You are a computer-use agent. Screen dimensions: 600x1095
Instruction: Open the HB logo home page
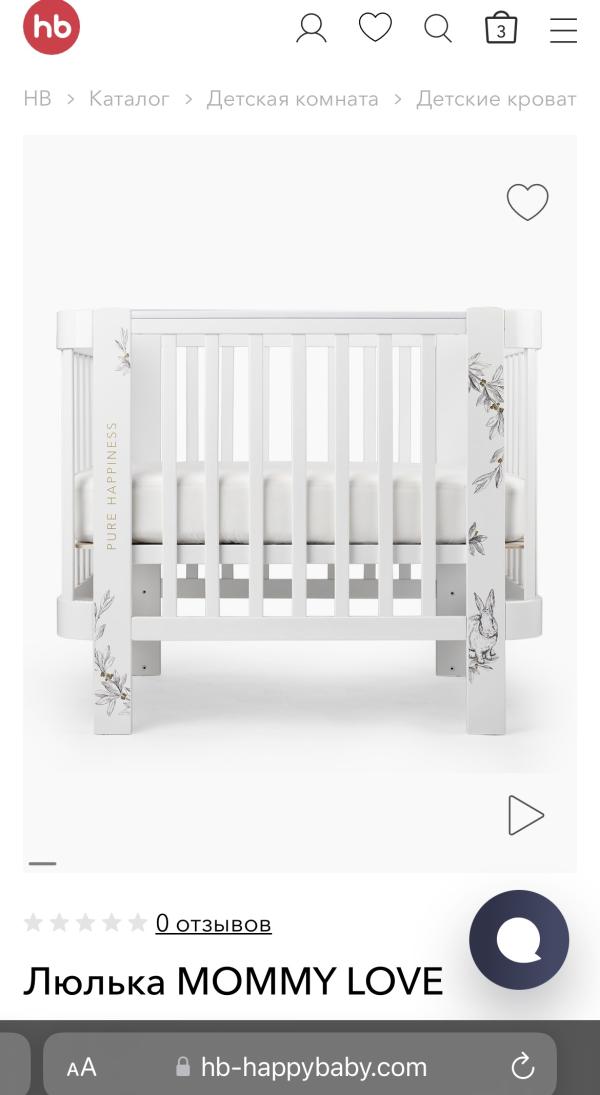[51, 28]
